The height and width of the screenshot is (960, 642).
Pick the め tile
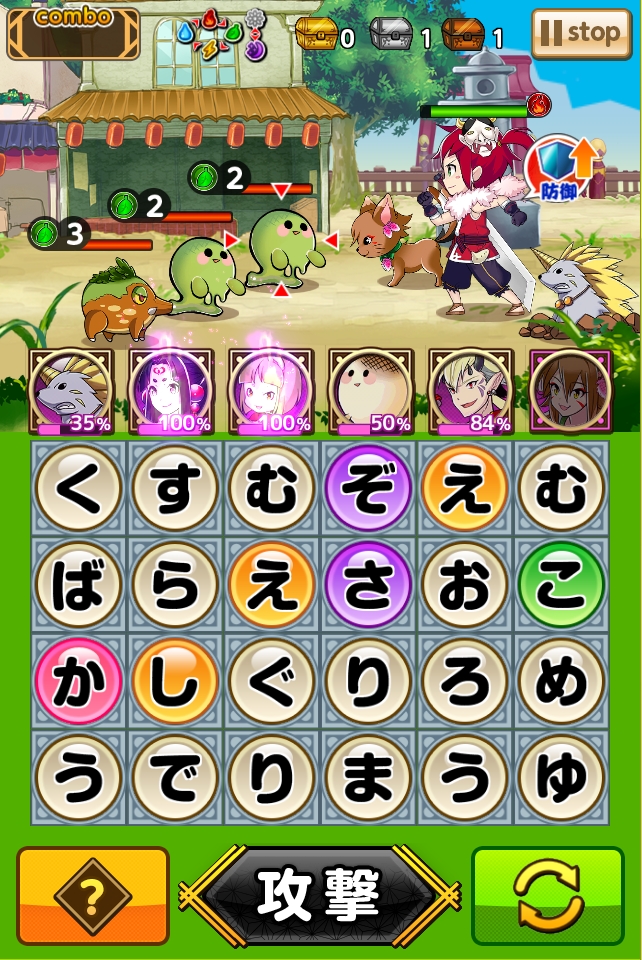(562, 681)
